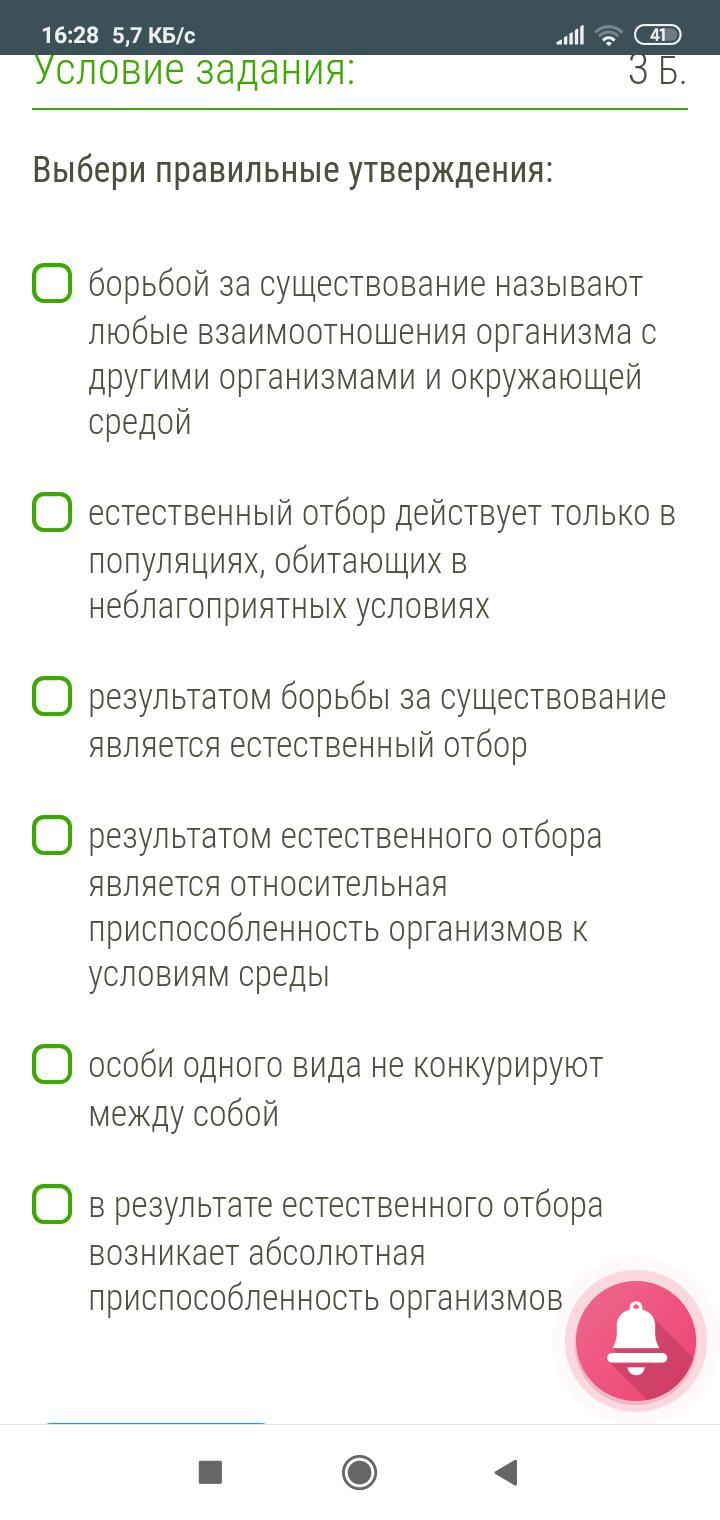This screenshot has height=1520, width=720.
Task: Mark the 'относительная приспособленность организмов' statement
Action: [52, 835]
